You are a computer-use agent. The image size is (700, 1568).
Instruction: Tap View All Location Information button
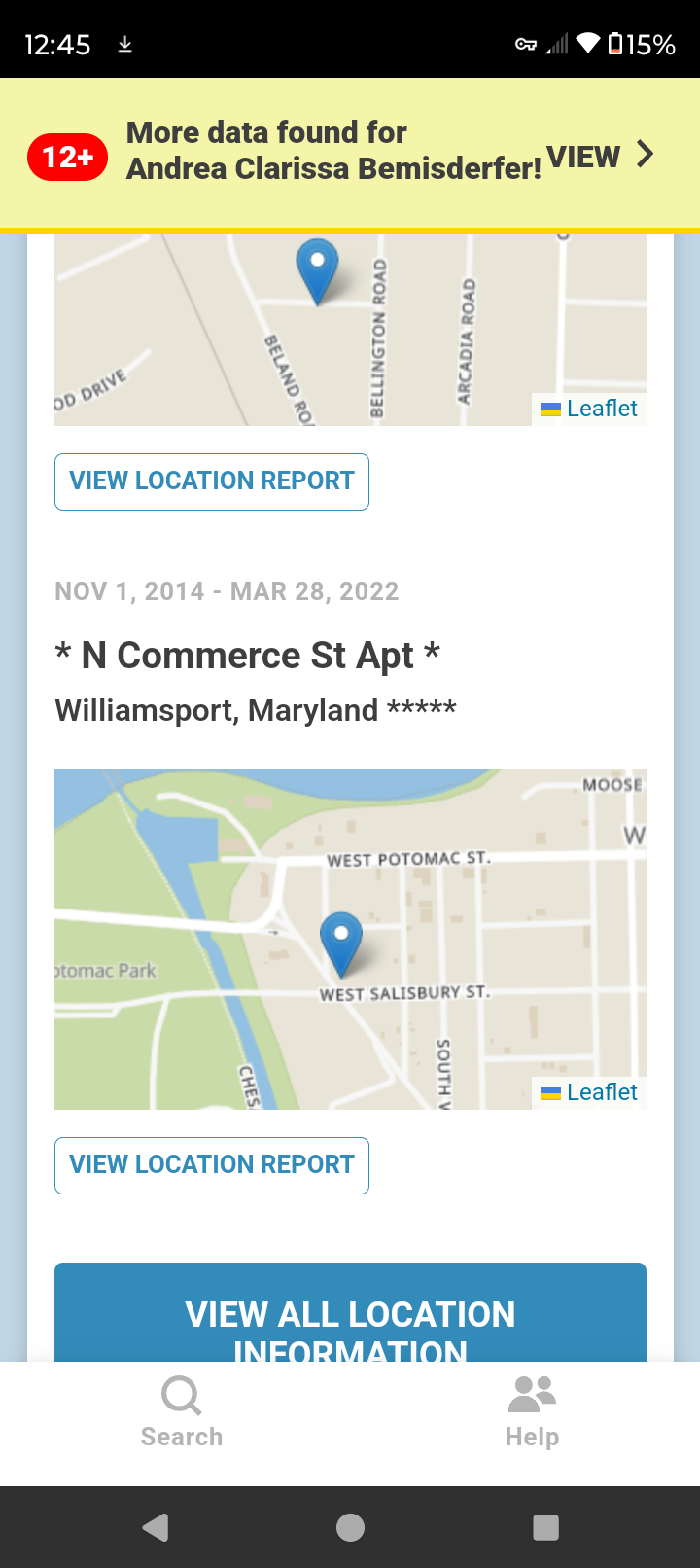click(x=350, y=1312)
